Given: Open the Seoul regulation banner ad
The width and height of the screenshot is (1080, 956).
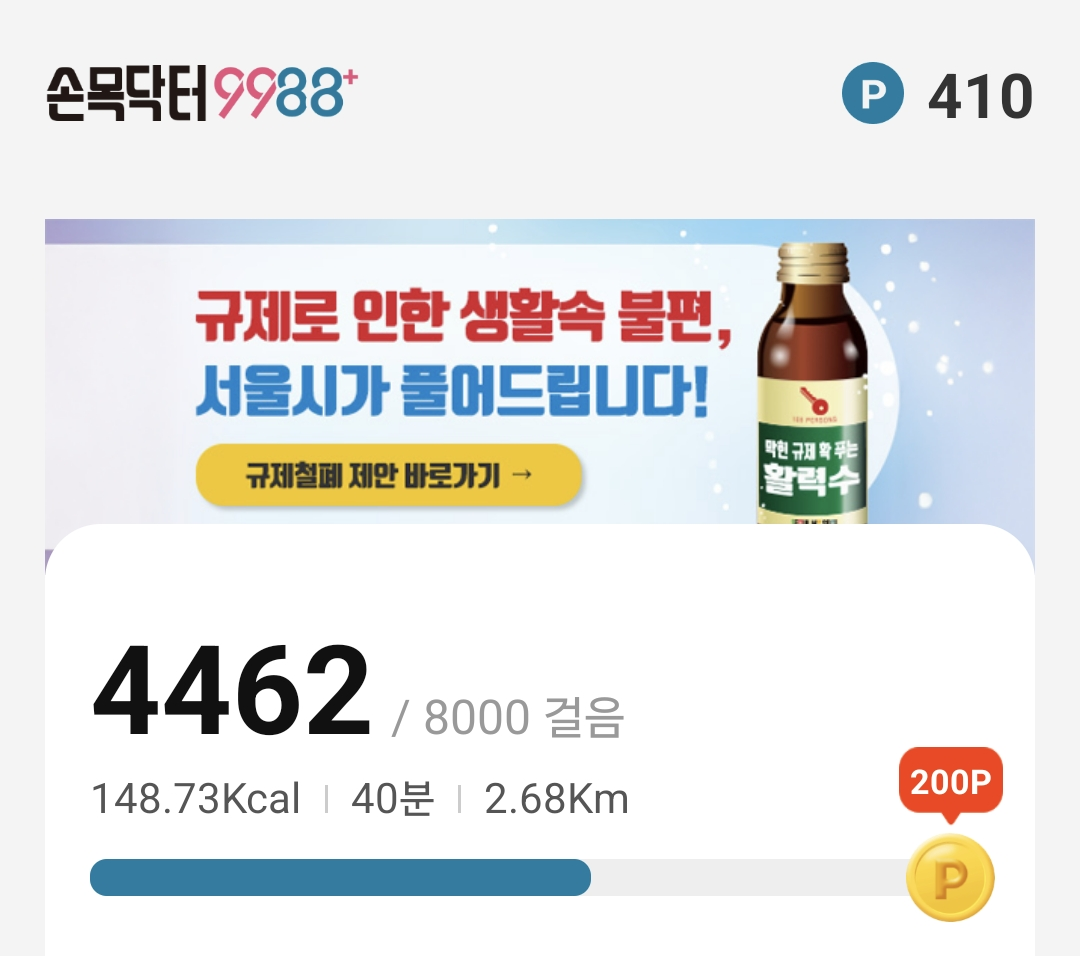Looking at the screenshot, I should click(x=539, y=372).
